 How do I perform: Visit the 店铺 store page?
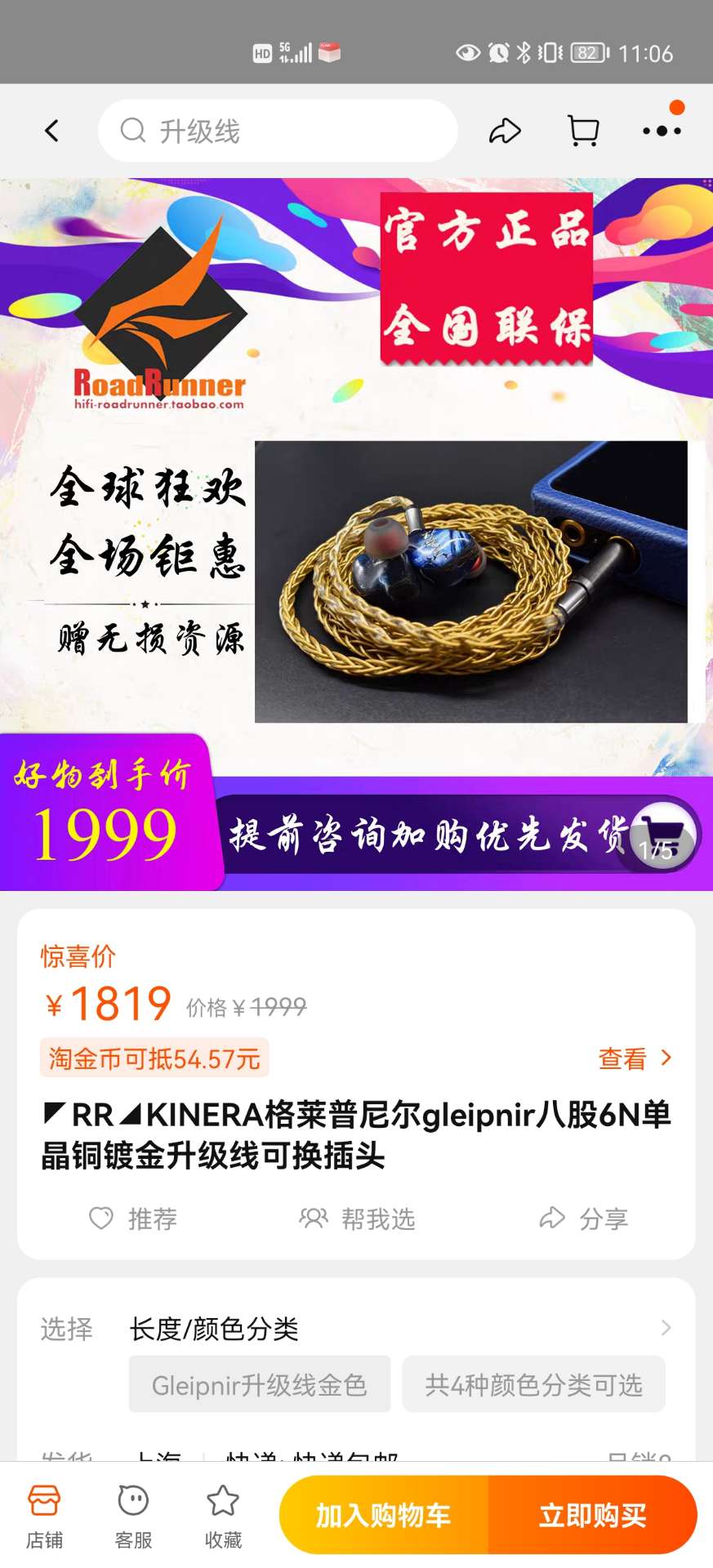point(44,1516)
